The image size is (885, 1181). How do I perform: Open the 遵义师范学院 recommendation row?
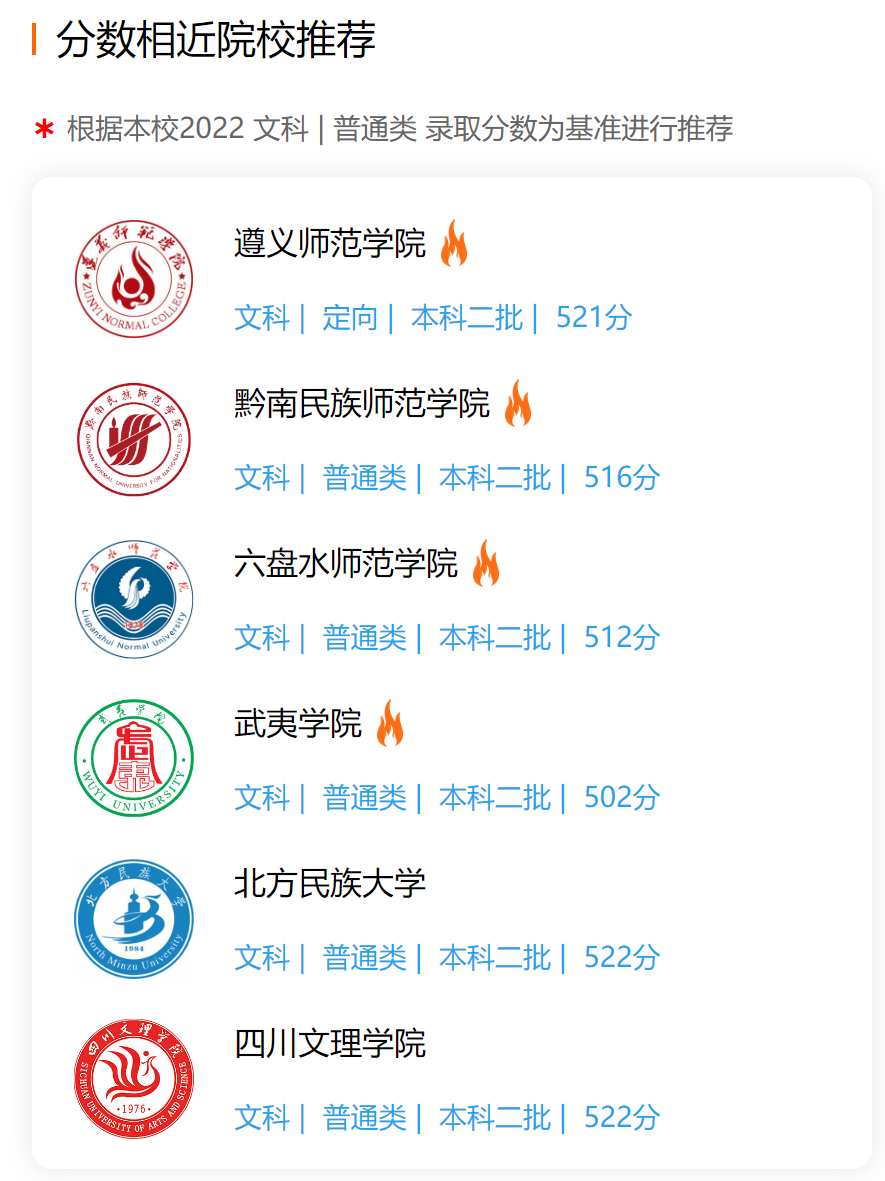[330, 244]
